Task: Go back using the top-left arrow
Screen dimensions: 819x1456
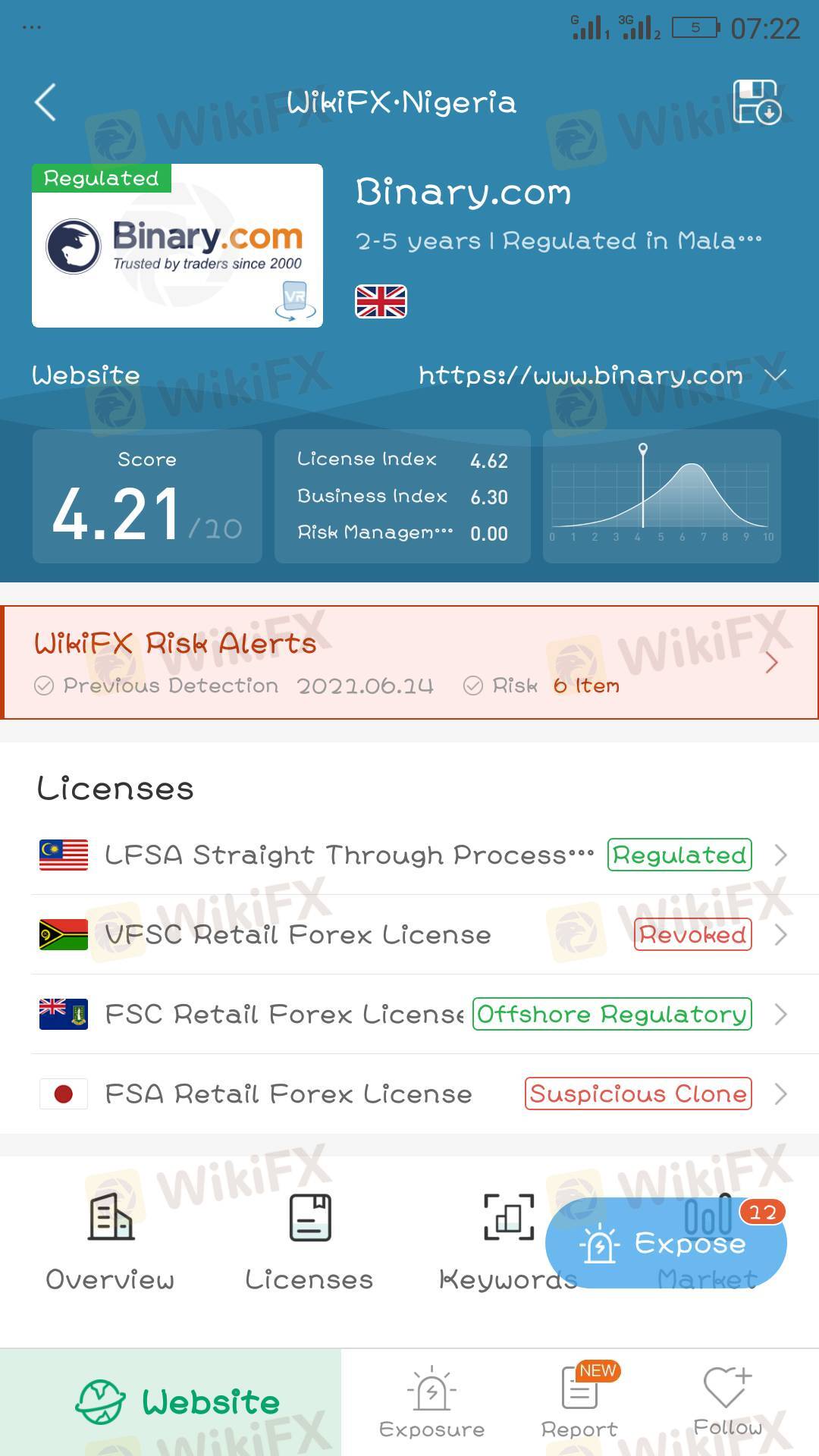Action: coord(45,102)
